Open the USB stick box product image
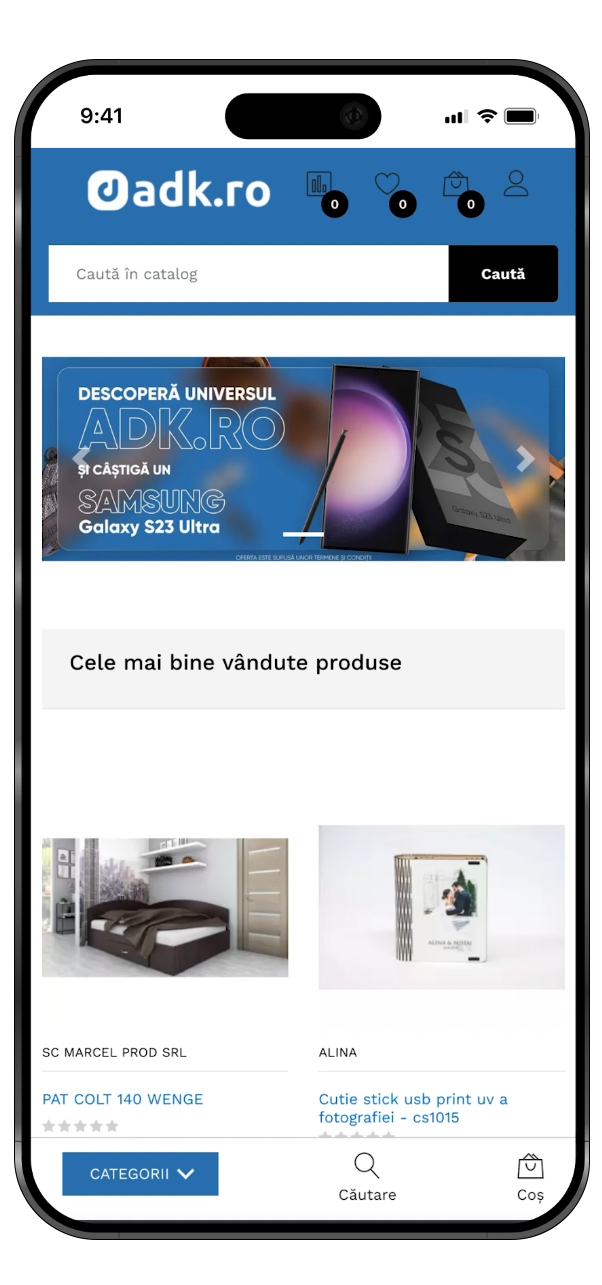602x1285 pixels. click(x=441, y=907)
